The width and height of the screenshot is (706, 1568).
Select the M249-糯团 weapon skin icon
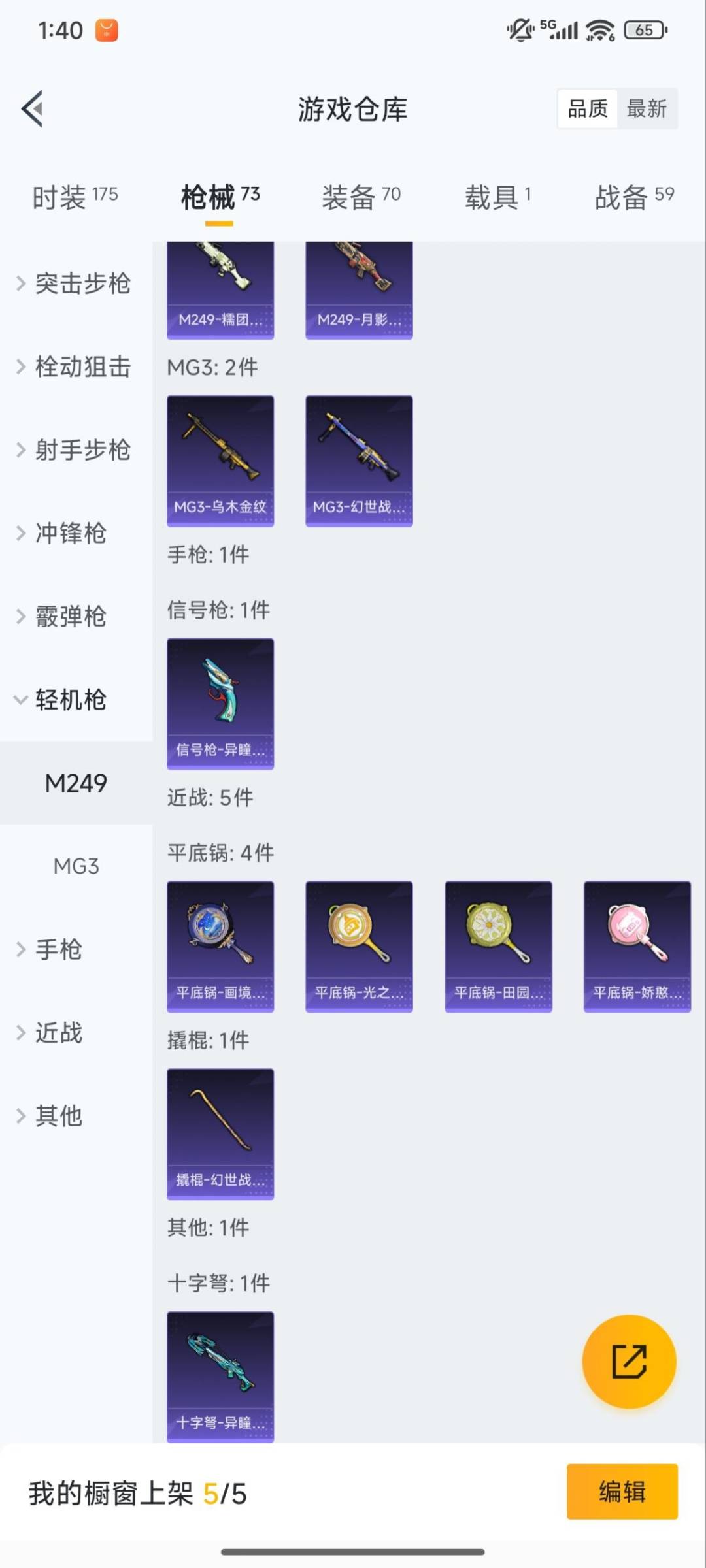coord(220,287)
